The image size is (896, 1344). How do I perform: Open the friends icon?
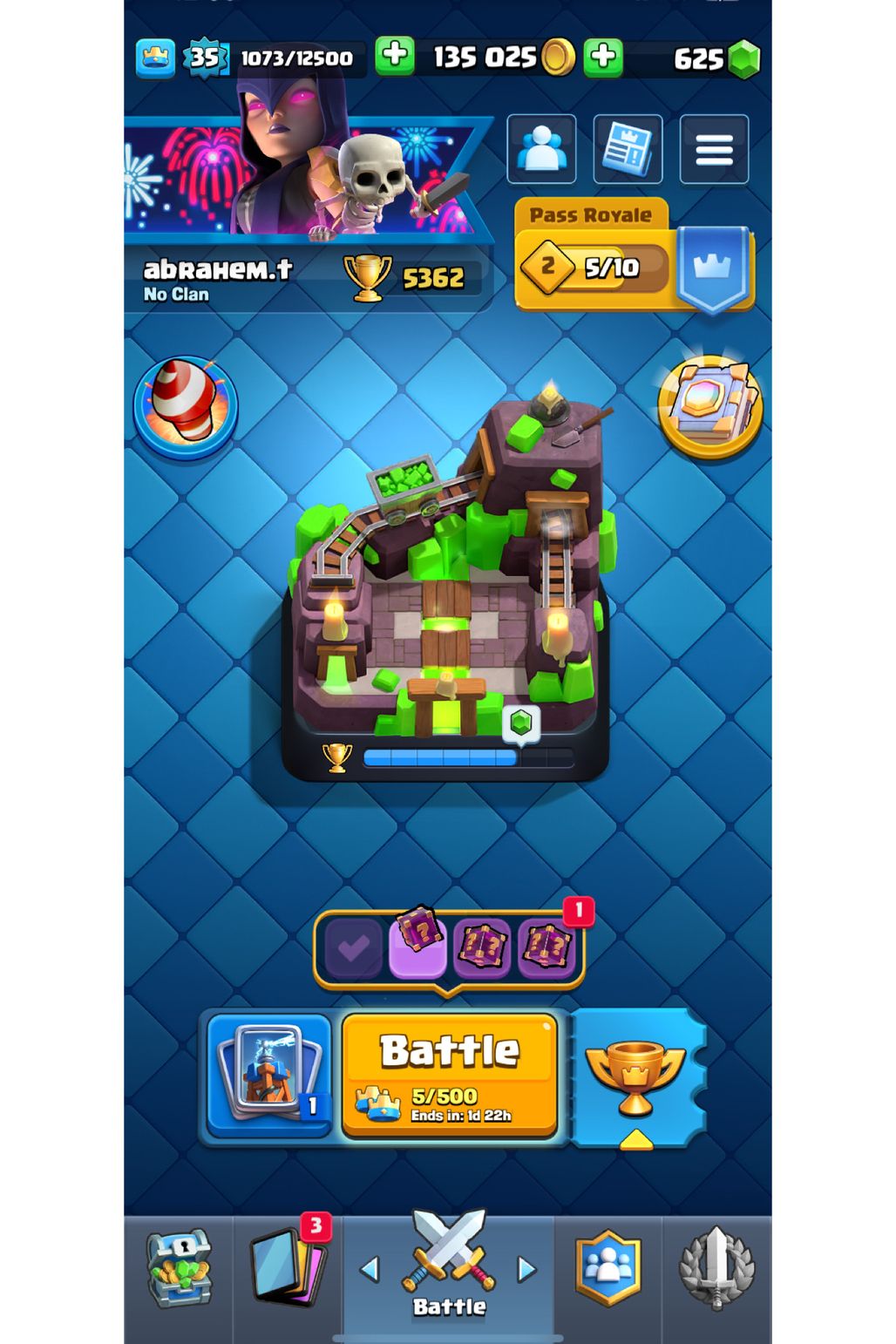[x=541, y=149]
